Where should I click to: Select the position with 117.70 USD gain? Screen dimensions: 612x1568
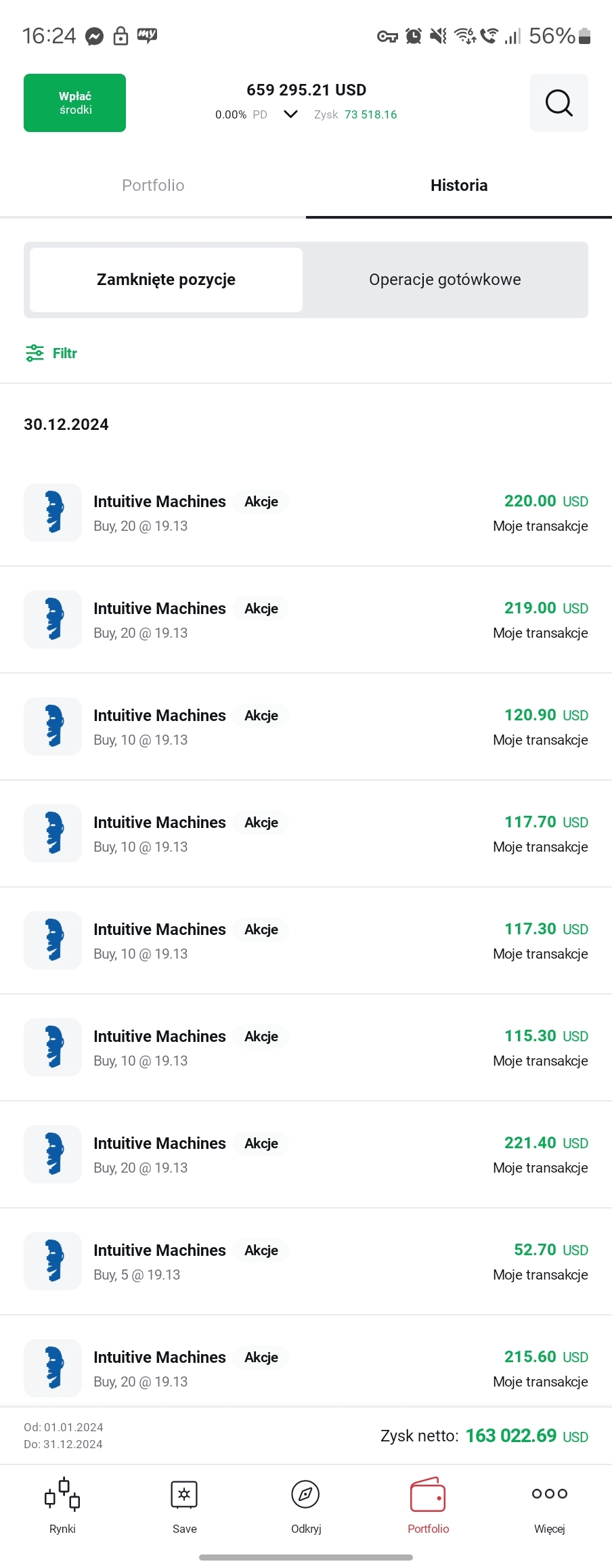(306, 833)
